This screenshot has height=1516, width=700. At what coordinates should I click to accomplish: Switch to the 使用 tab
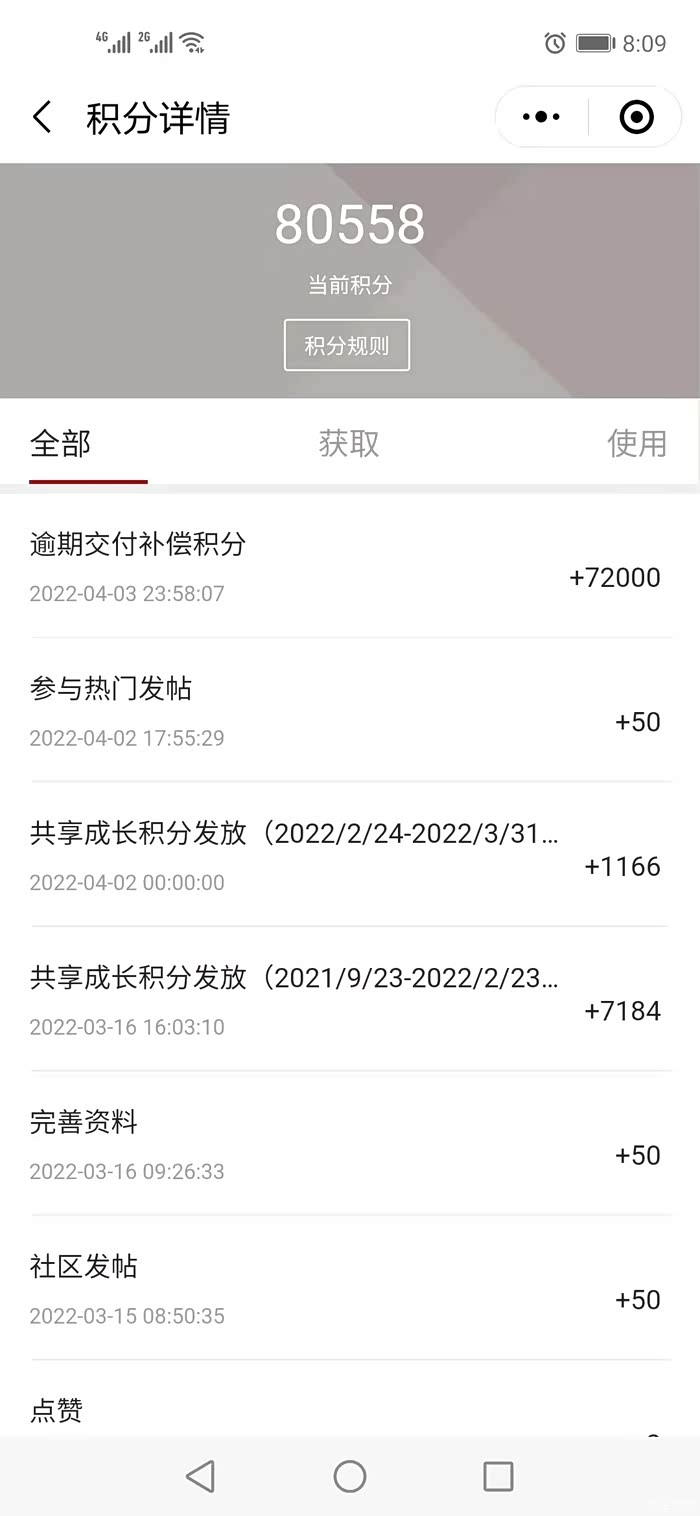click(636, 443)
